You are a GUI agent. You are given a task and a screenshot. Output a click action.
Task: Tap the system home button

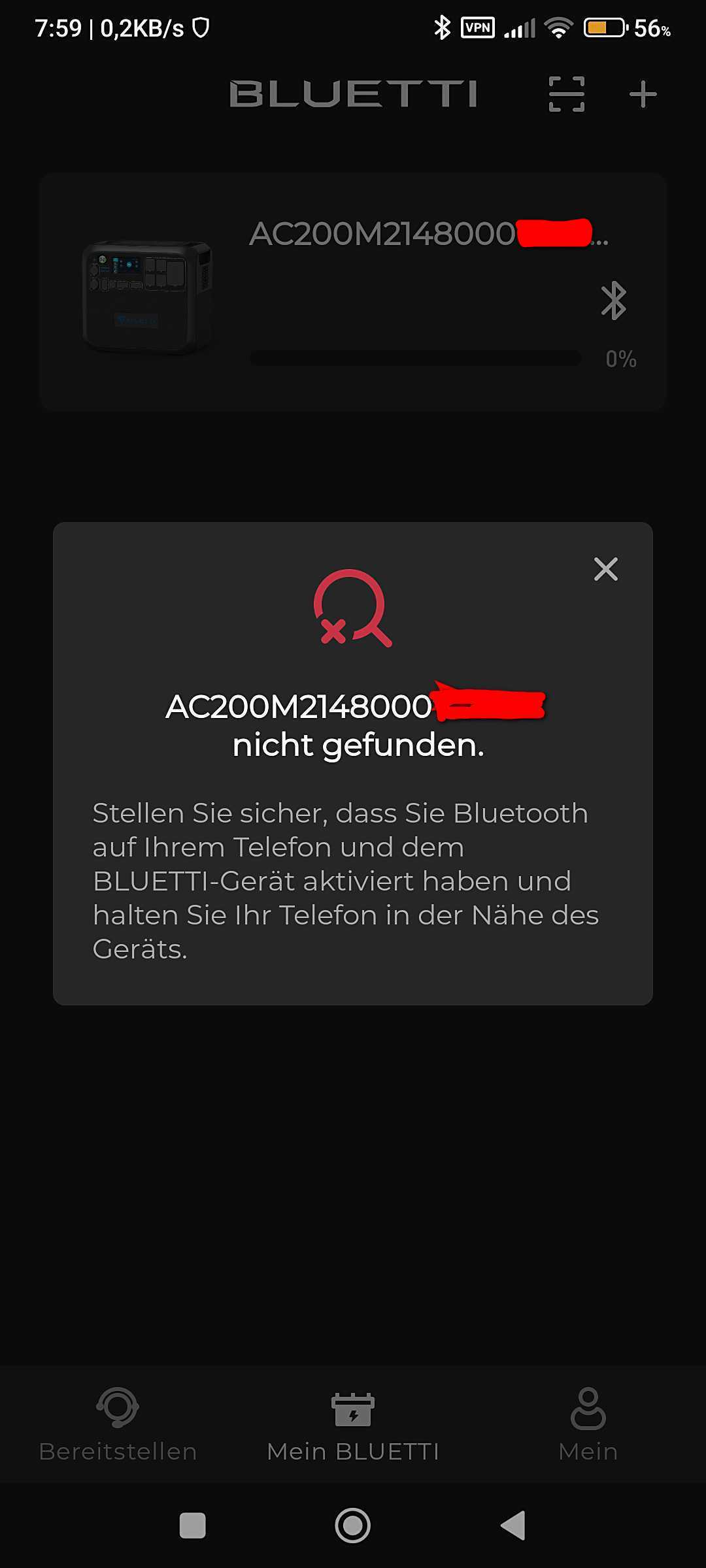(x=353, y=1526)
